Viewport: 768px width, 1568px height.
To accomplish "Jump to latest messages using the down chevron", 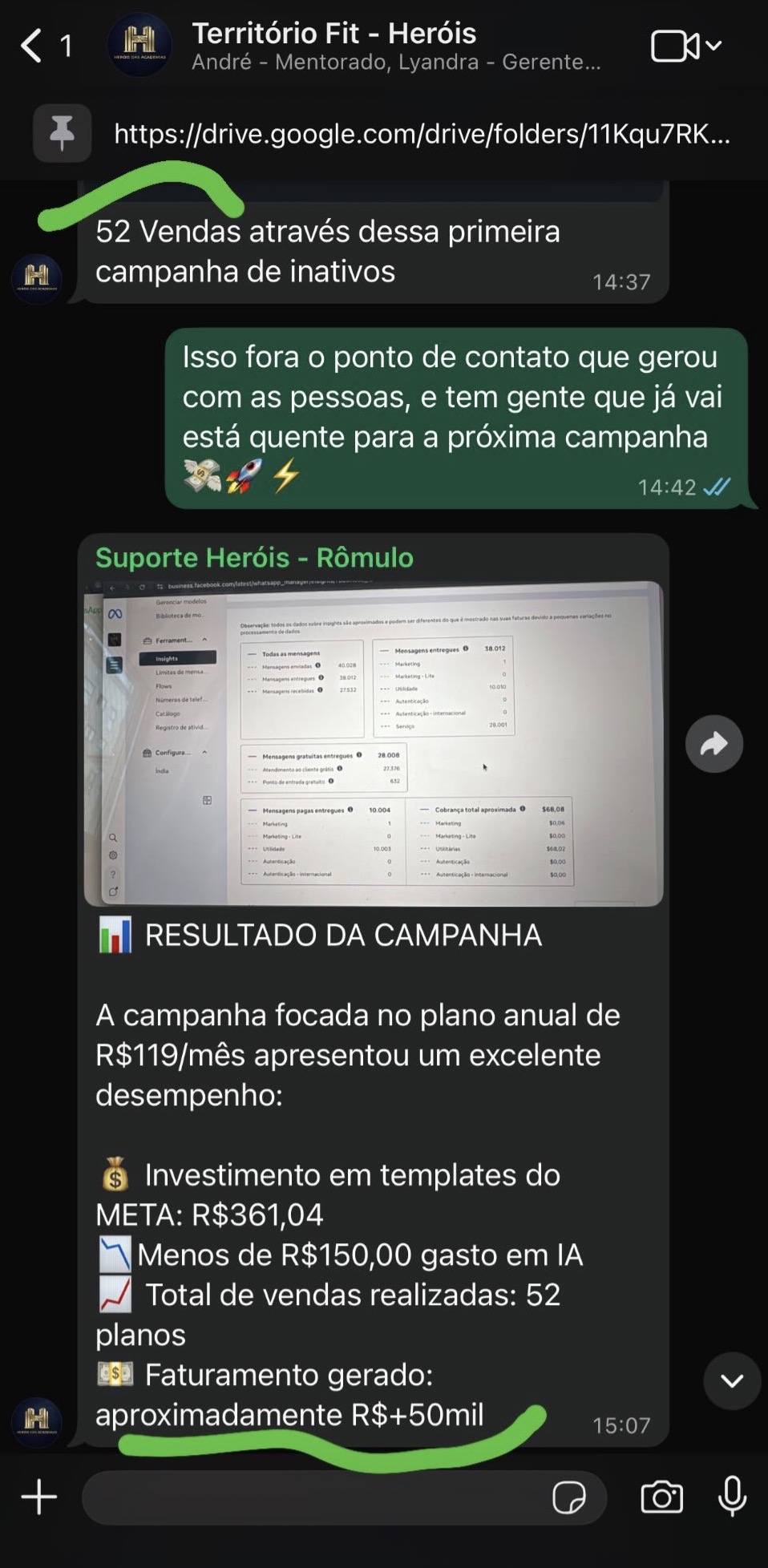I will pos(731,1381).
